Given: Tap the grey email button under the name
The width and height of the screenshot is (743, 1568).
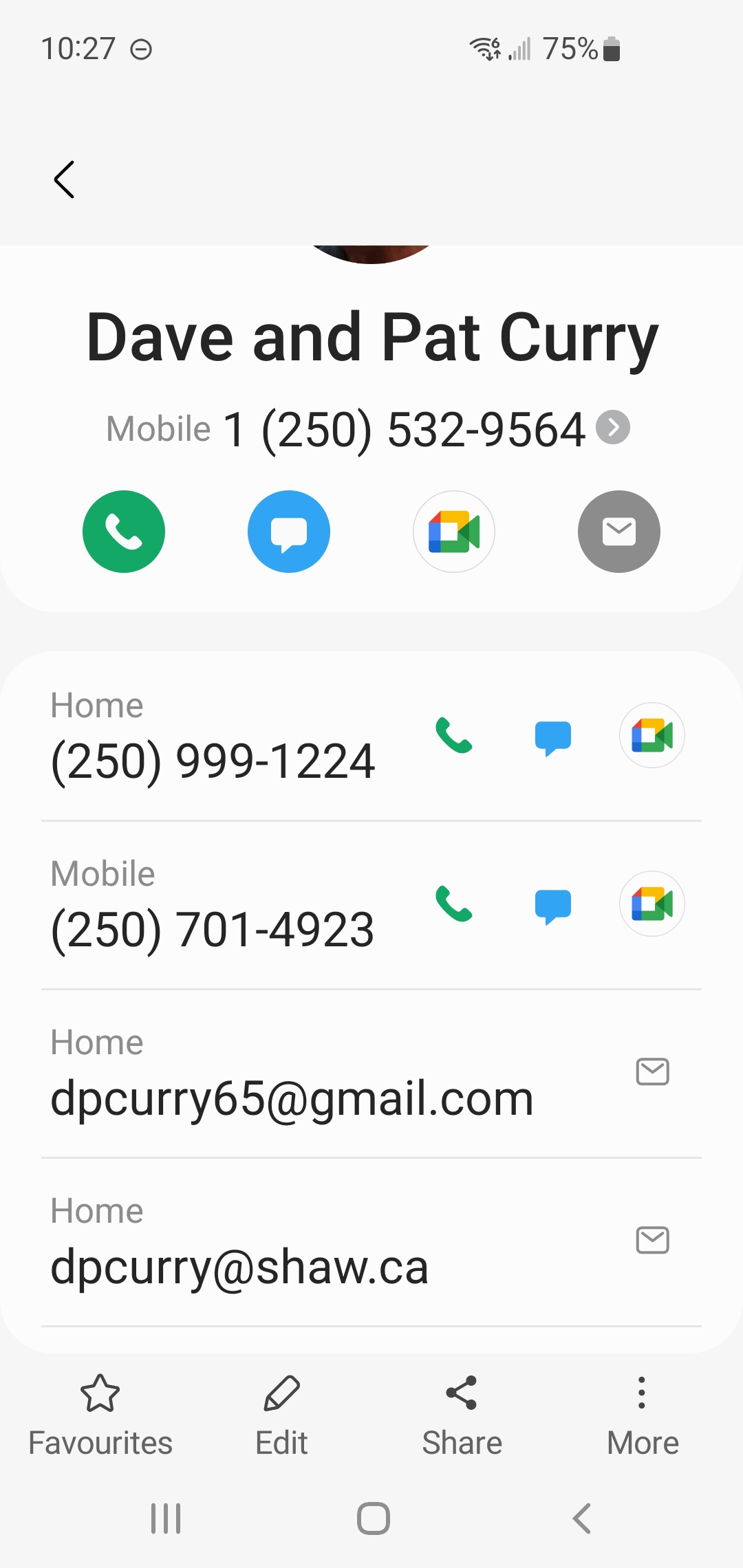Looking at the screenshot, I should [x=619, y=532].
